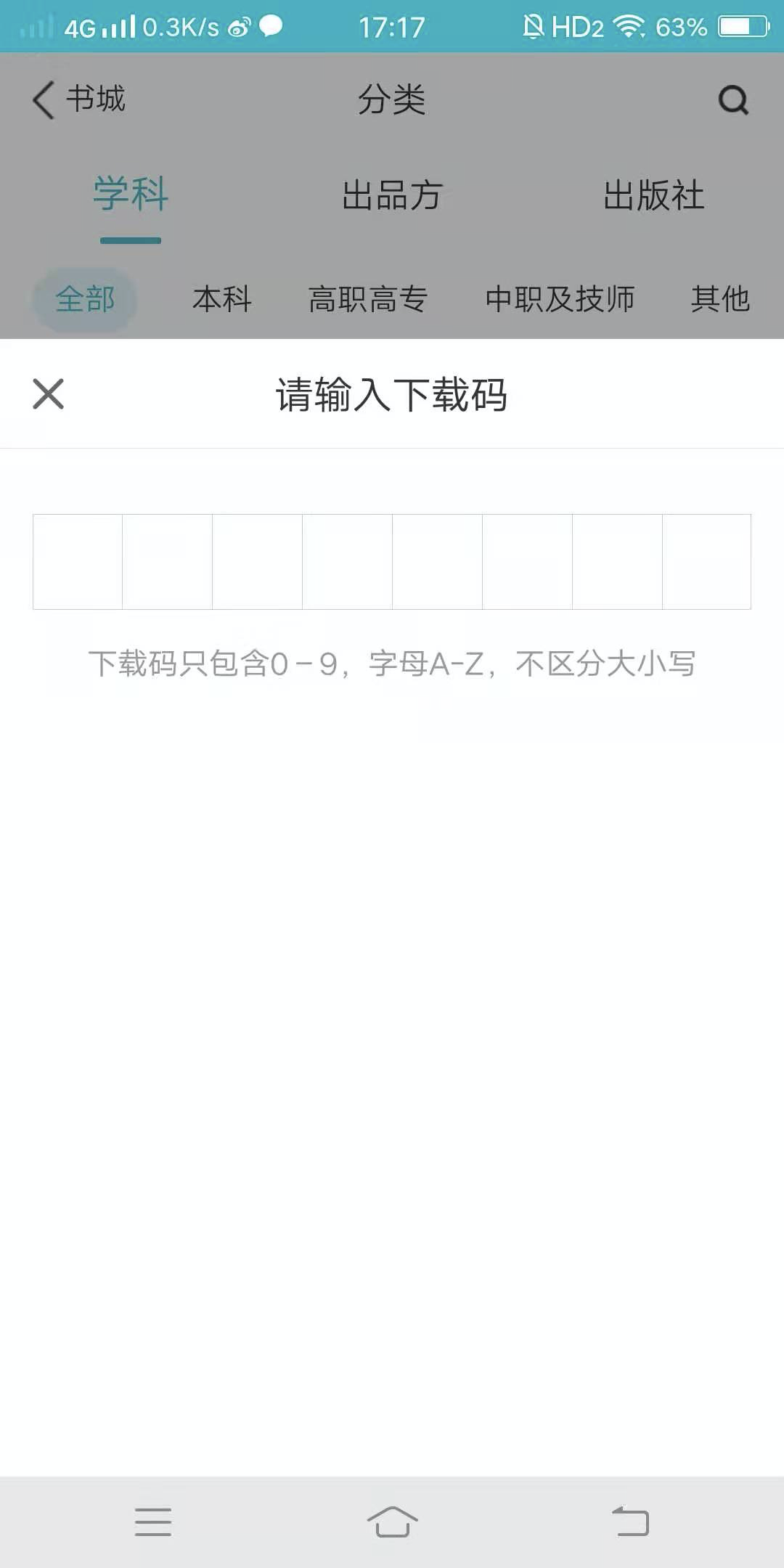Switch to the 出版社 tab
Image resolution: width=784 pixels, height=1568 pixels.
tap(653, 195)
